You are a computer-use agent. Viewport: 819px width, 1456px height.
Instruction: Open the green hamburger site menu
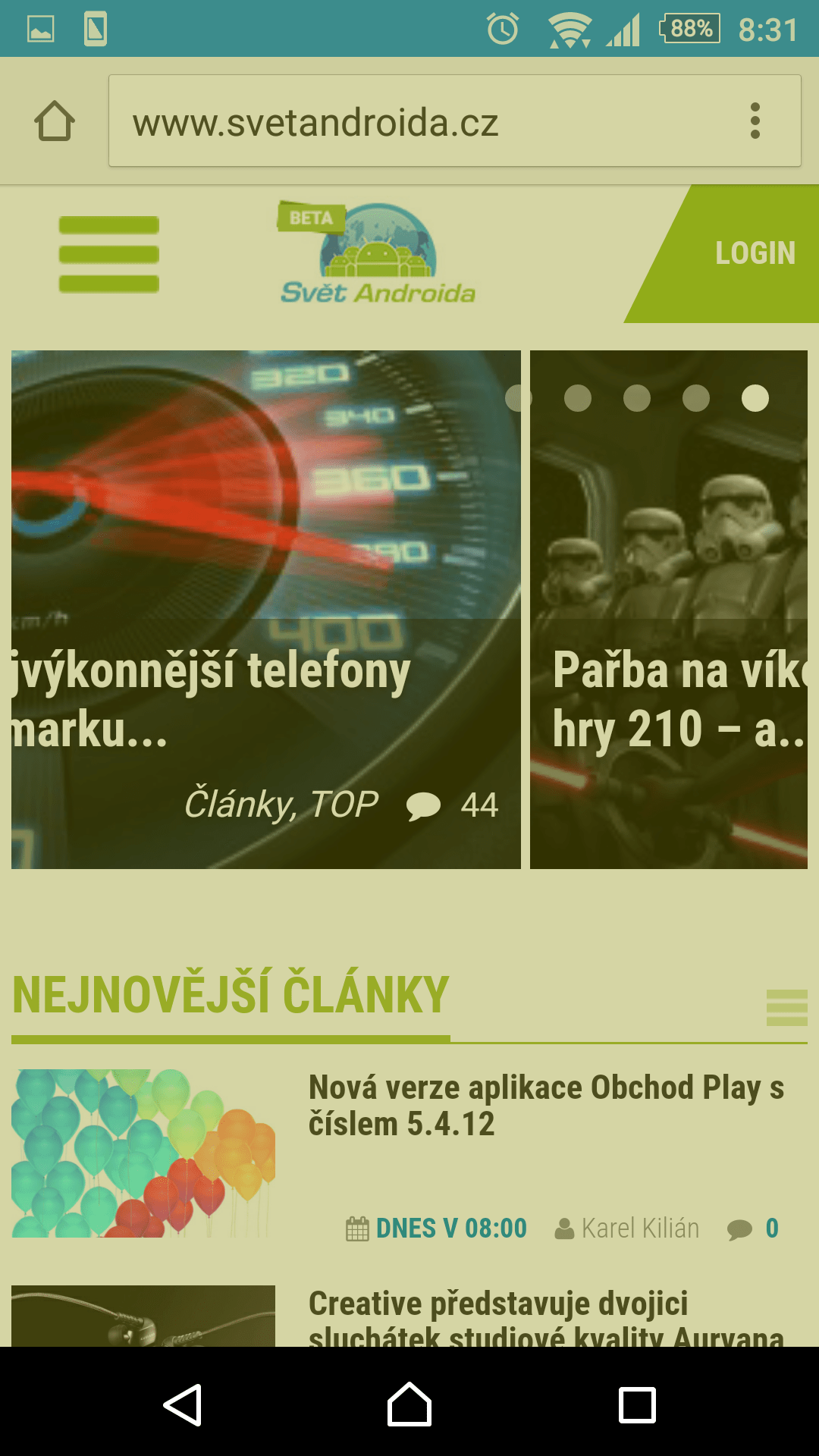[x=109, y=254]
